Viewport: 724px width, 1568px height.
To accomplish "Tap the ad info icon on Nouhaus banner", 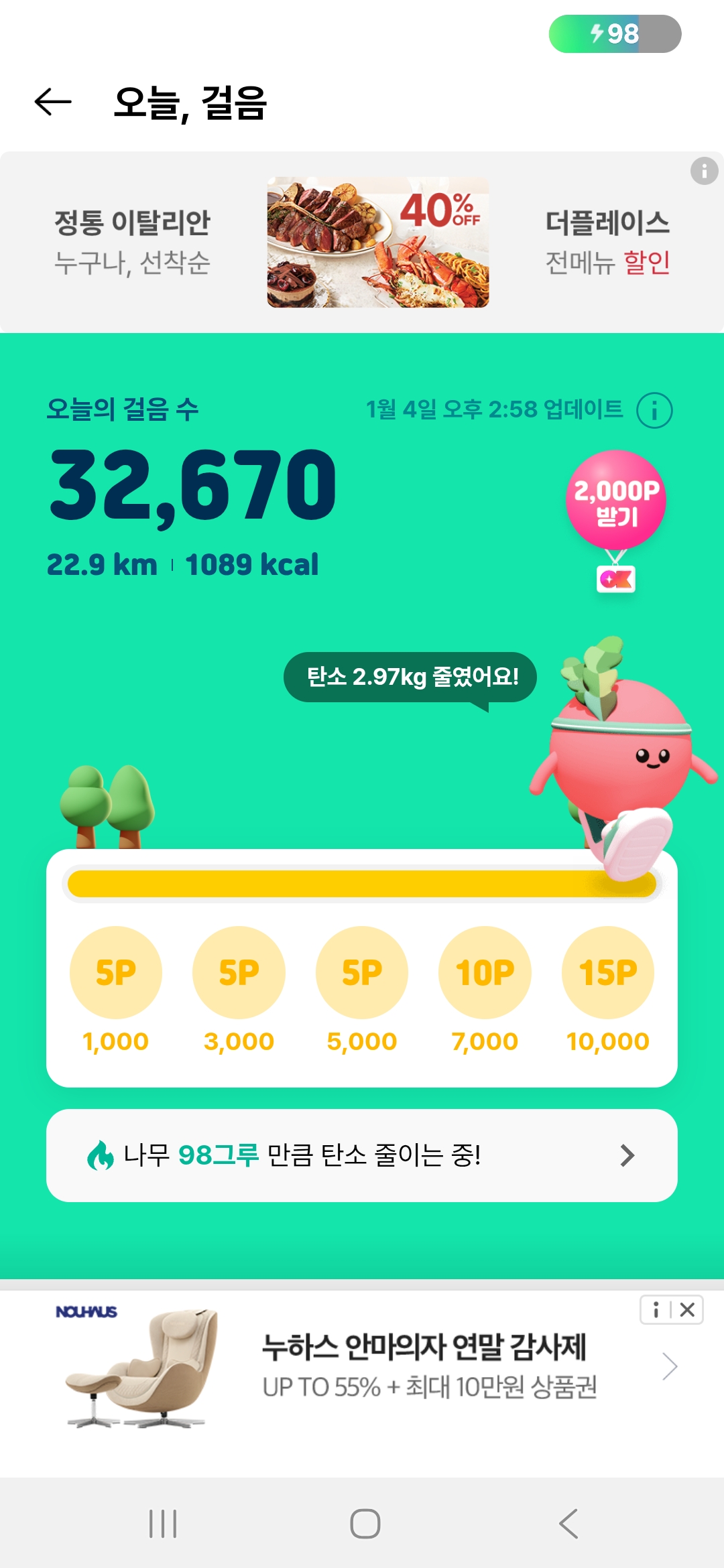I will click(x=656, y=1310).
